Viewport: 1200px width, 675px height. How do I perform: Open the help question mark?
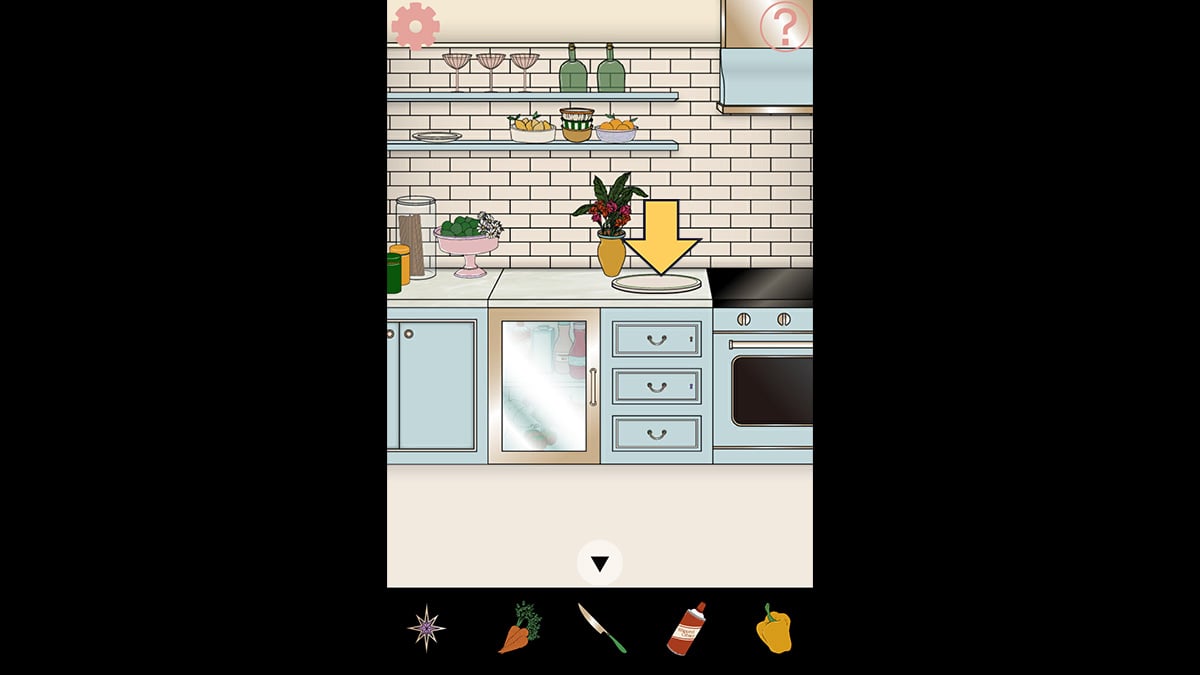[x=785, y=27]
